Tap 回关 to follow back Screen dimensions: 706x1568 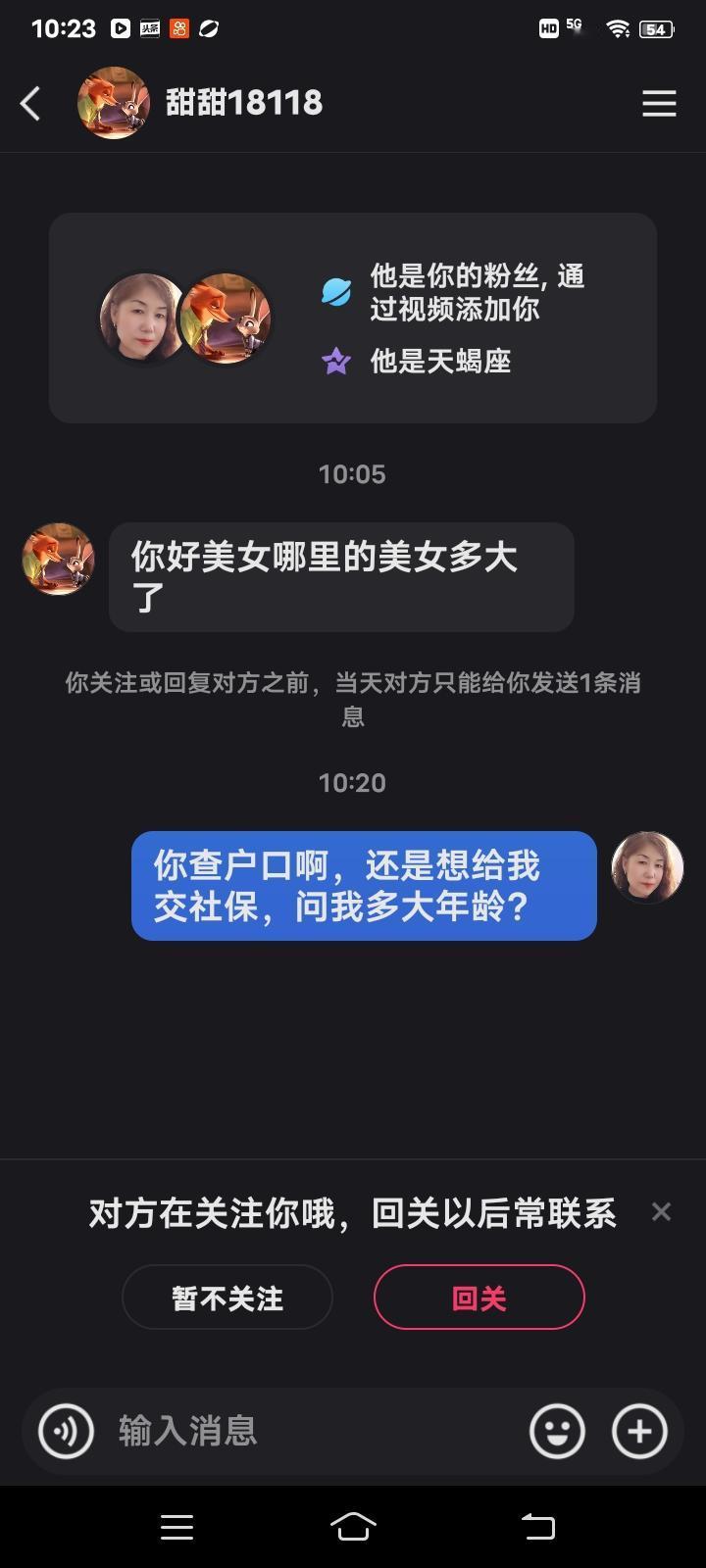(x=479, y=1297)
